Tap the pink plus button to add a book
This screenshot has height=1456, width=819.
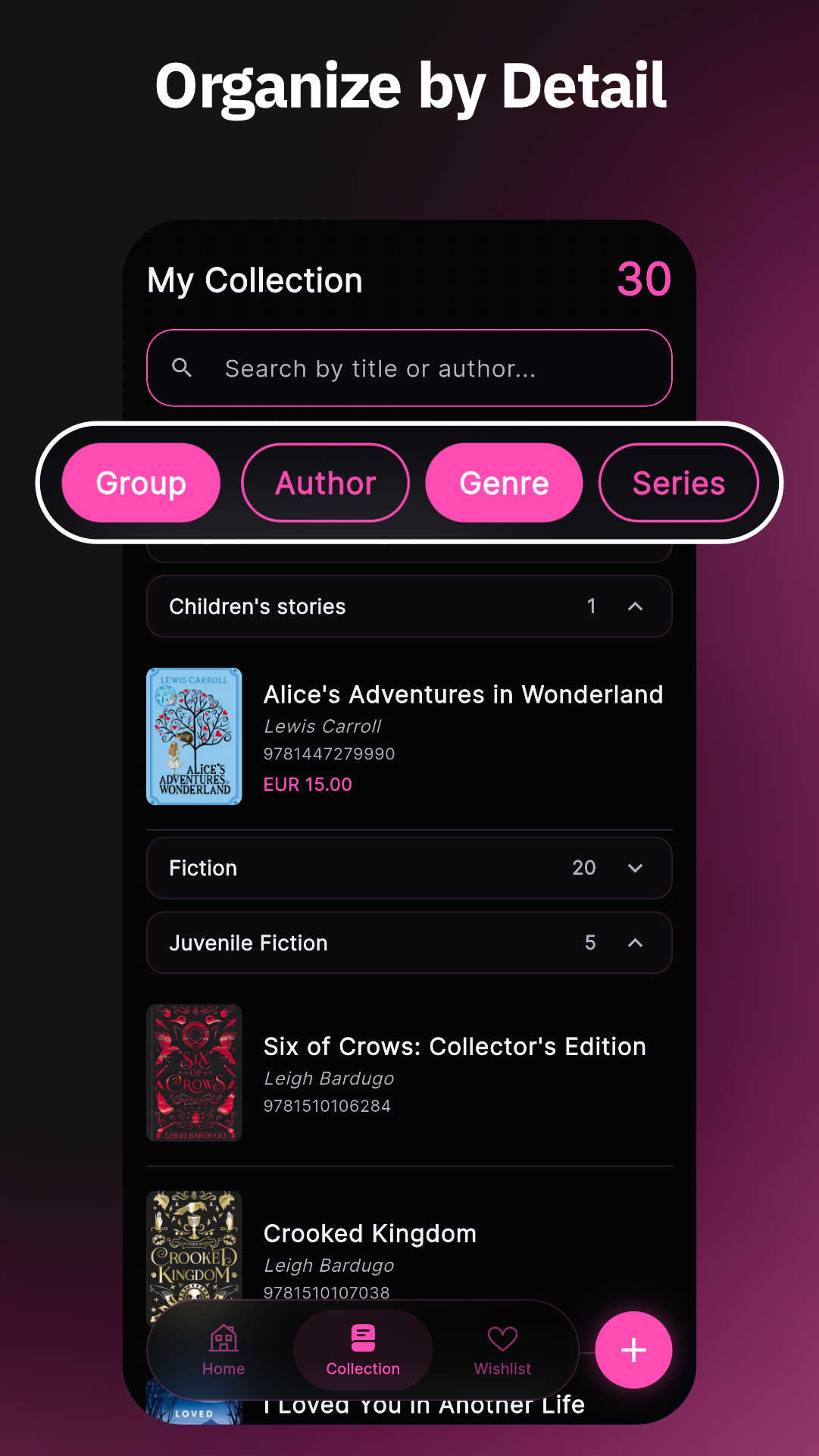click(x=633, y=1349)
